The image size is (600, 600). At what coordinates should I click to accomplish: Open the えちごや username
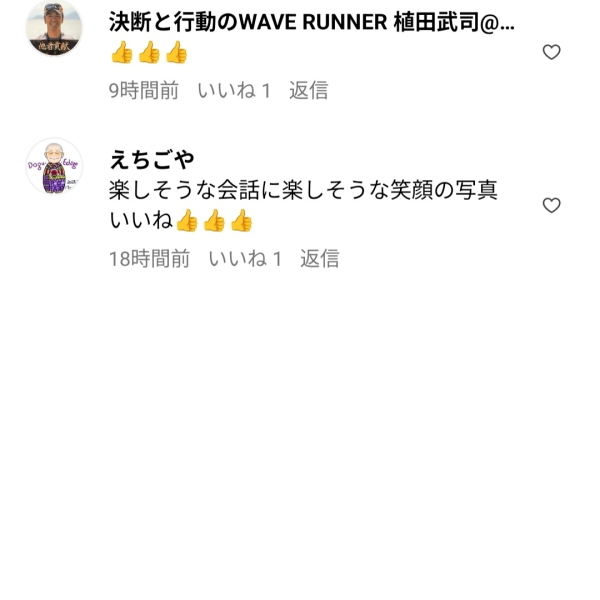tap(151, 160)
